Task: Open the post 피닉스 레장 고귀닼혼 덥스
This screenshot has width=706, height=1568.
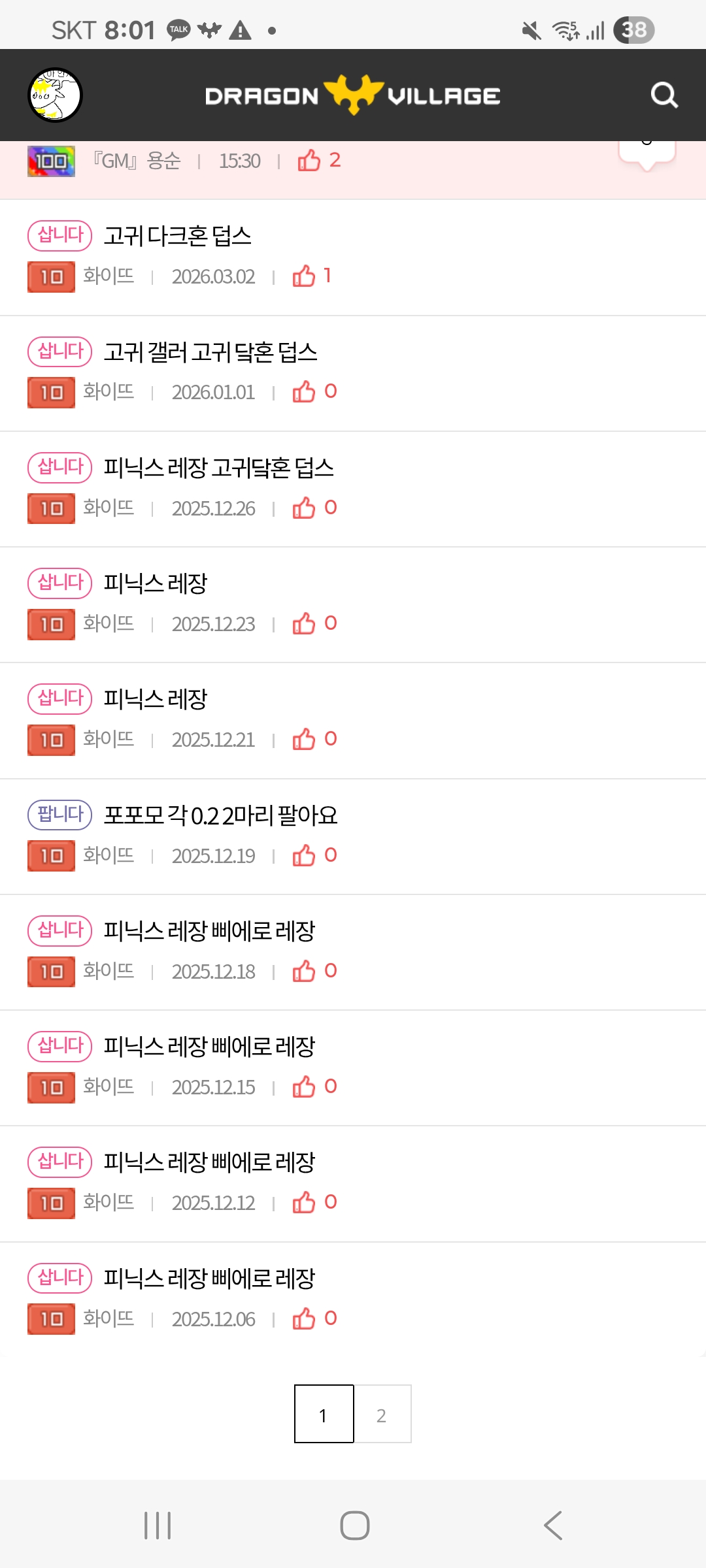Action: point(218,468)
